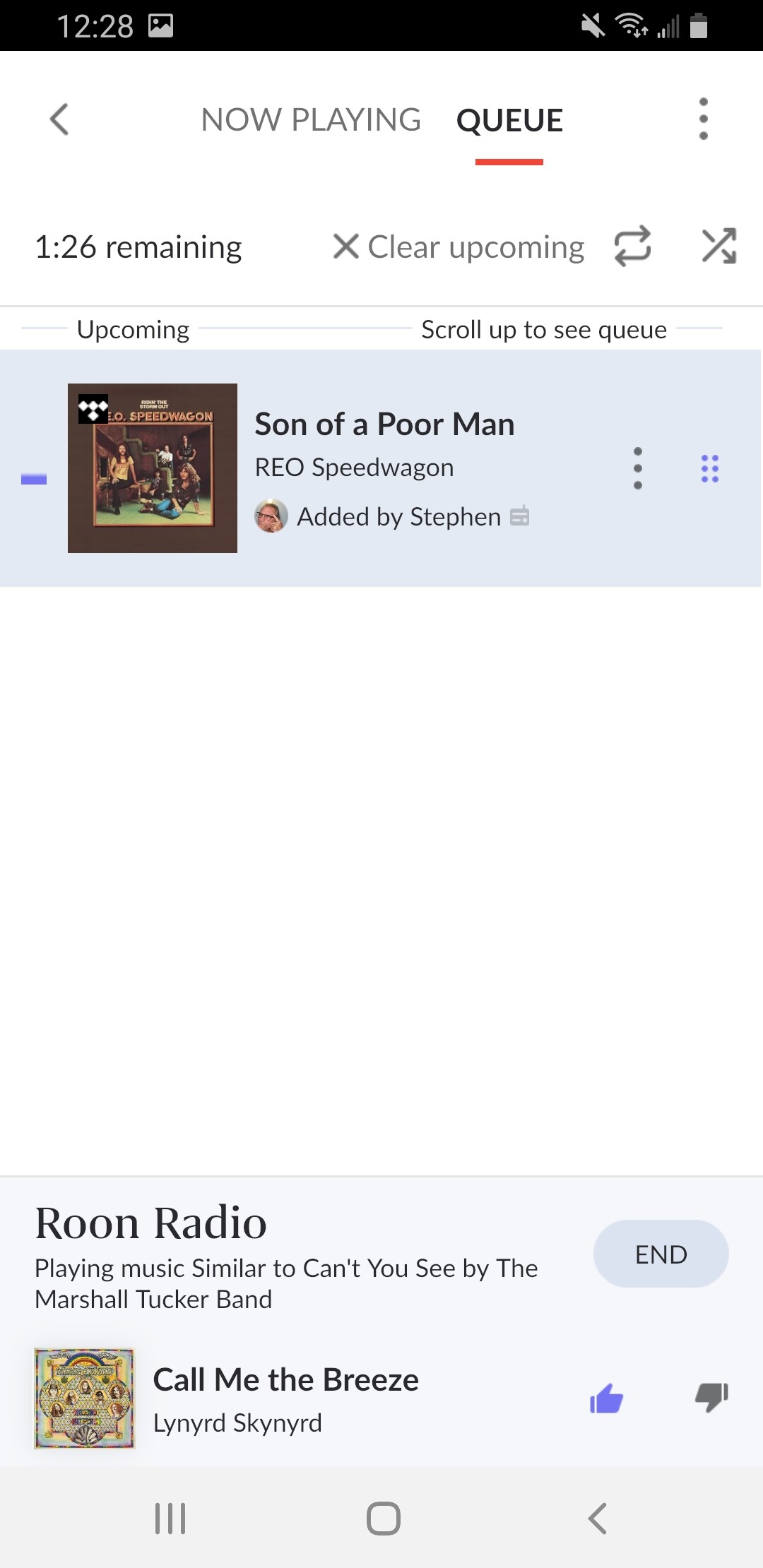The image size is (763, 1568).
Task: Toggle the shuffle icon
Action: pos(718,247)
